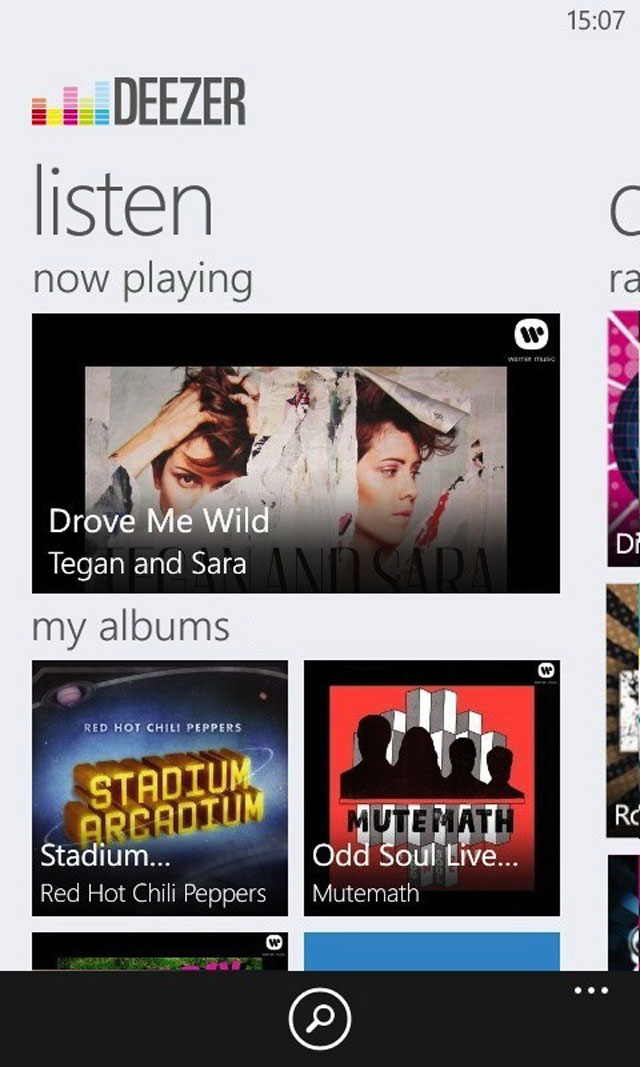This screenshot has width=640, height=1067.
Task: Open the Odd Soul Live album by Mutemath
Action: [432, 788]
